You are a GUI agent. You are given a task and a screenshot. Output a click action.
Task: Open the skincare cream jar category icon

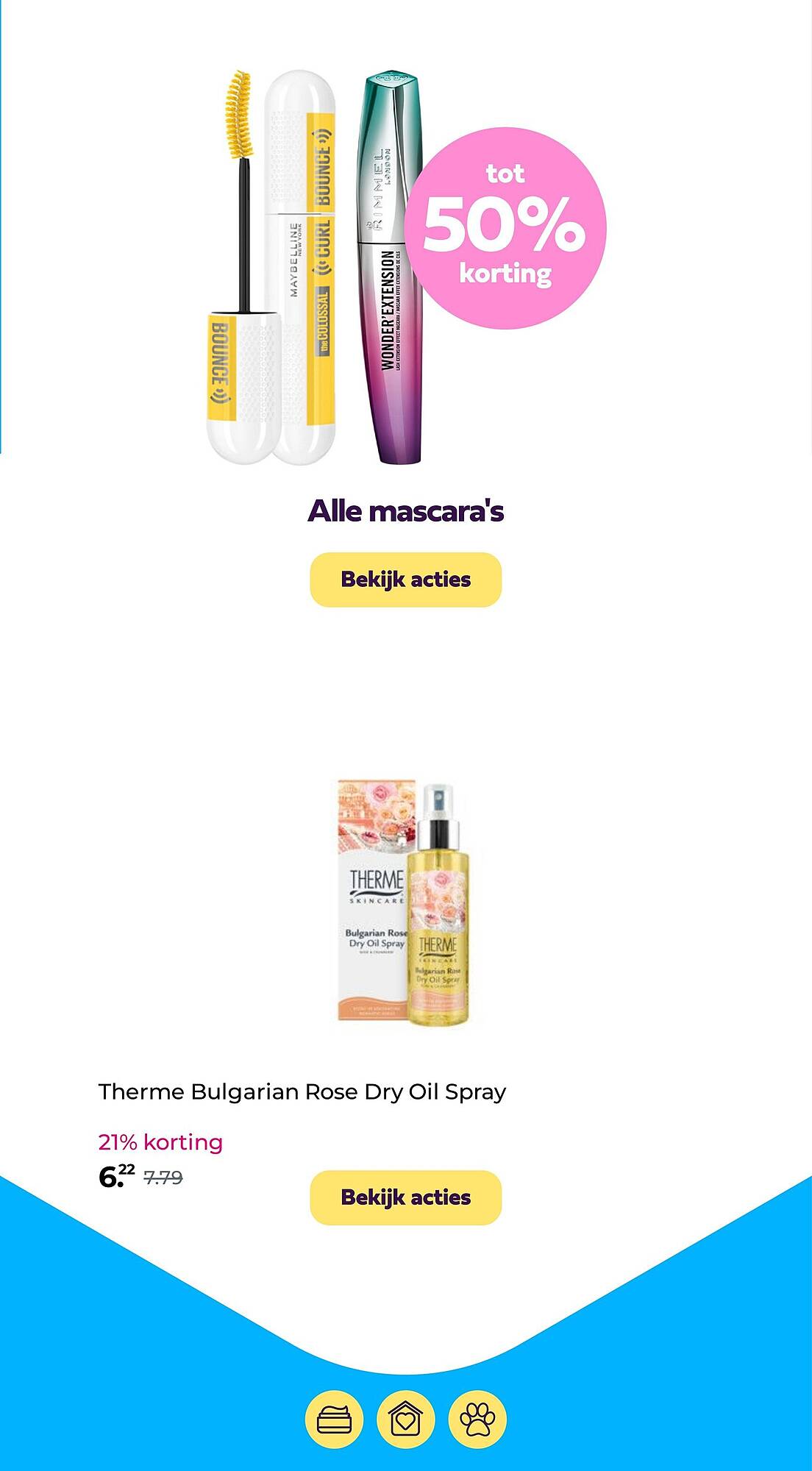[334, 1419]
